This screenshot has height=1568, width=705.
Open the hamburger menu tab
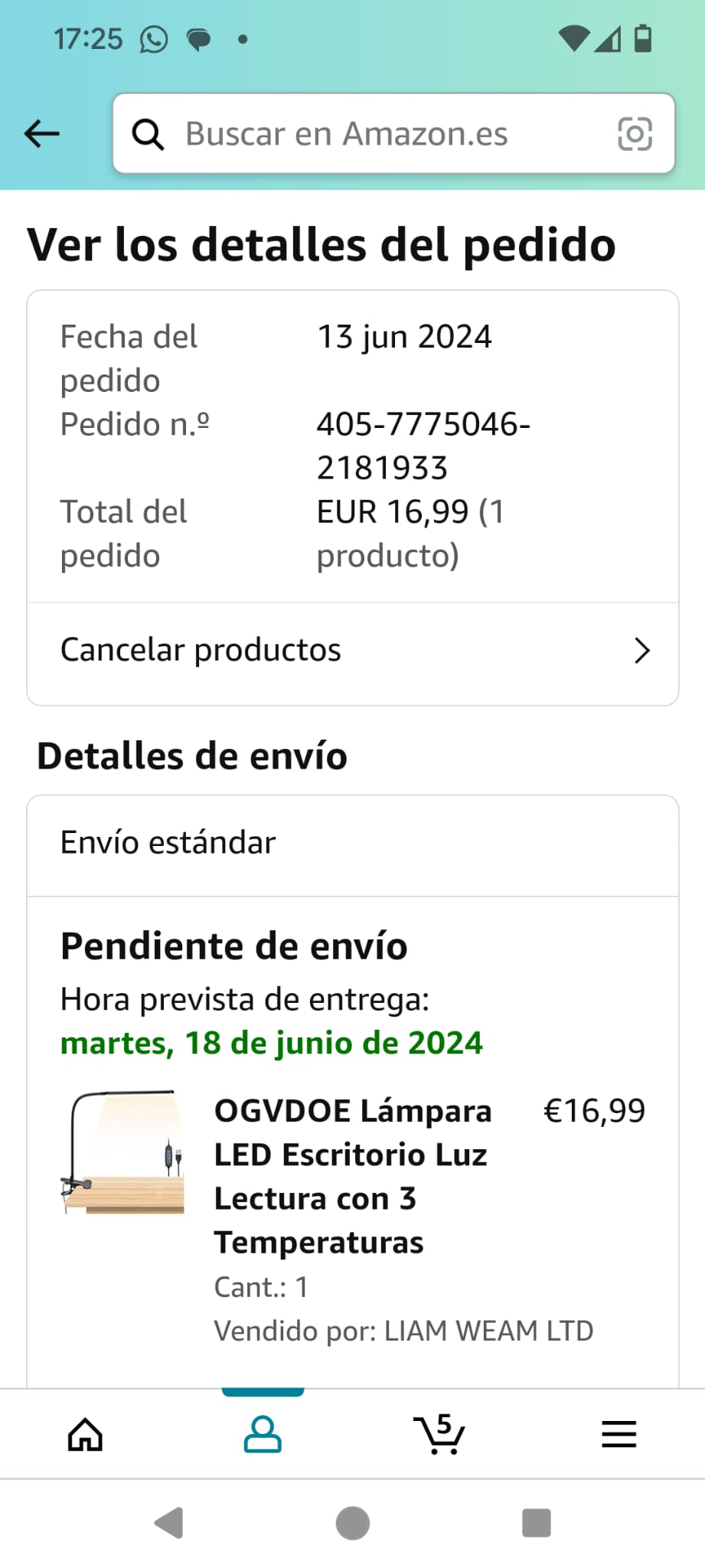619,1434
